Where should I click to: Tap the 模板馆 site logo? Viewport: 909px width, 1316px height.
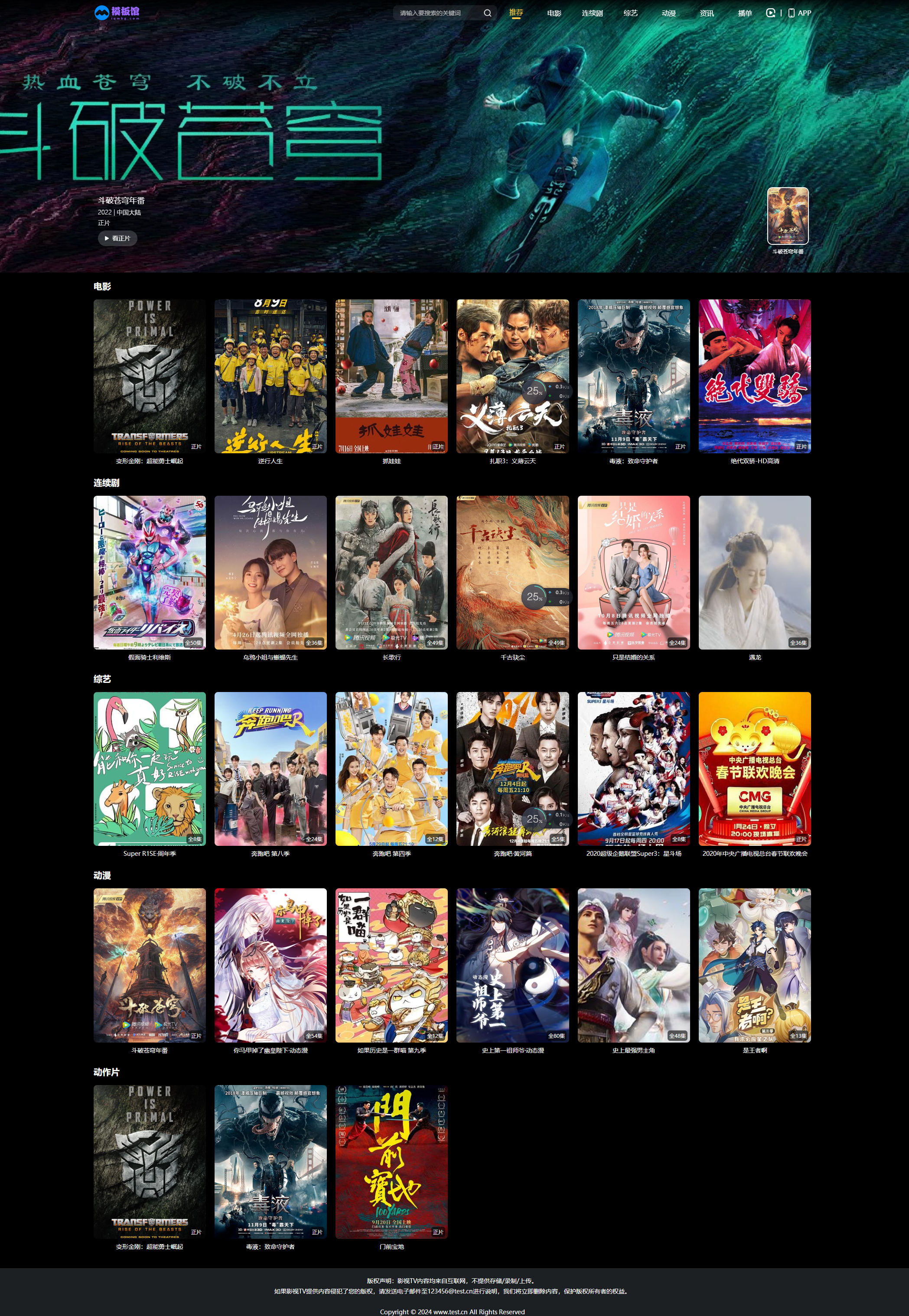coord(117,13)
